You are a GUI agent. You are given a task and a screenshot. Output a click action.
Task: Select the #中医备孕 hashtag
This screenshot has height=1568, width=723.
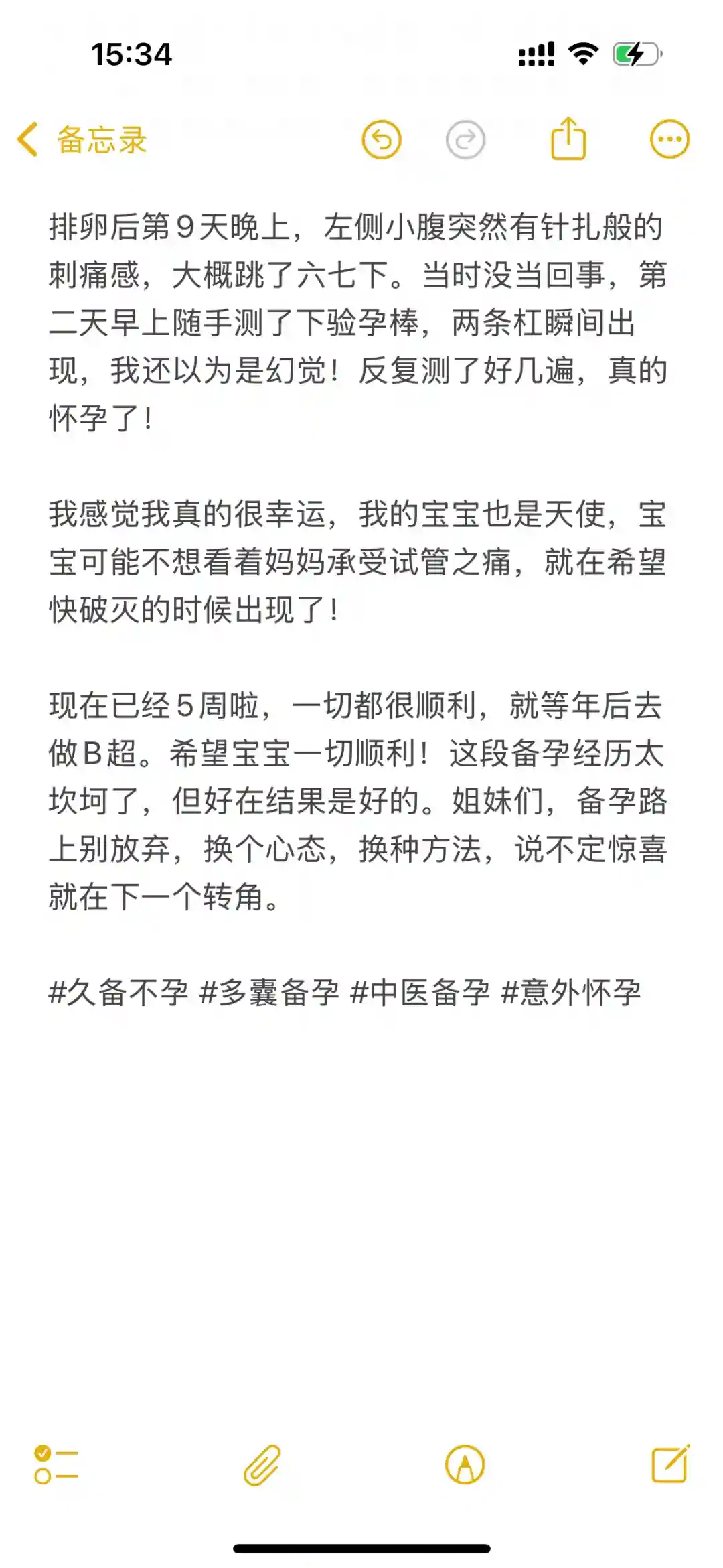click(x=420, y=992)
